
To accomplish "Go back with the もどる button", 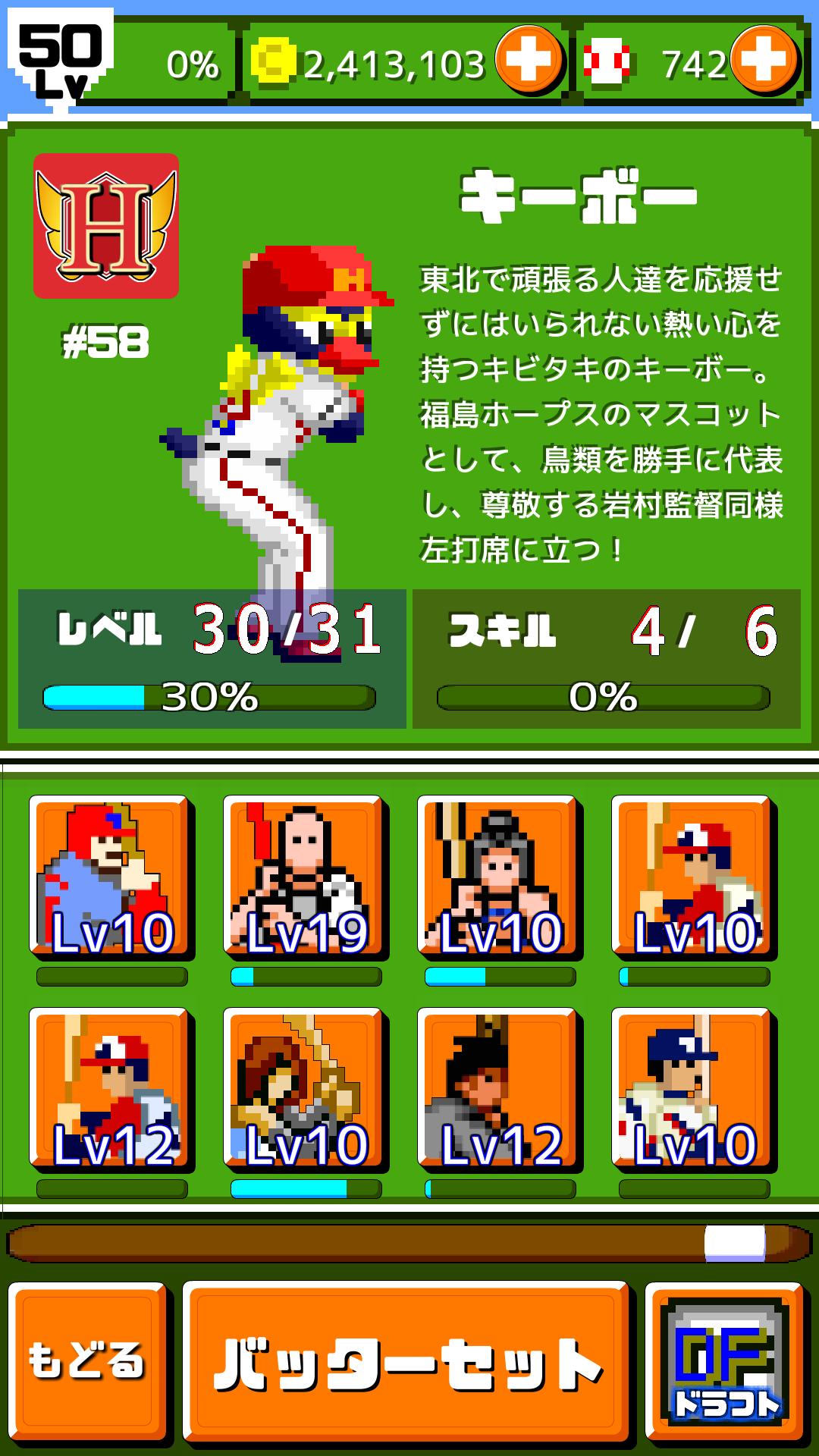I will [x=87, y=1361].
